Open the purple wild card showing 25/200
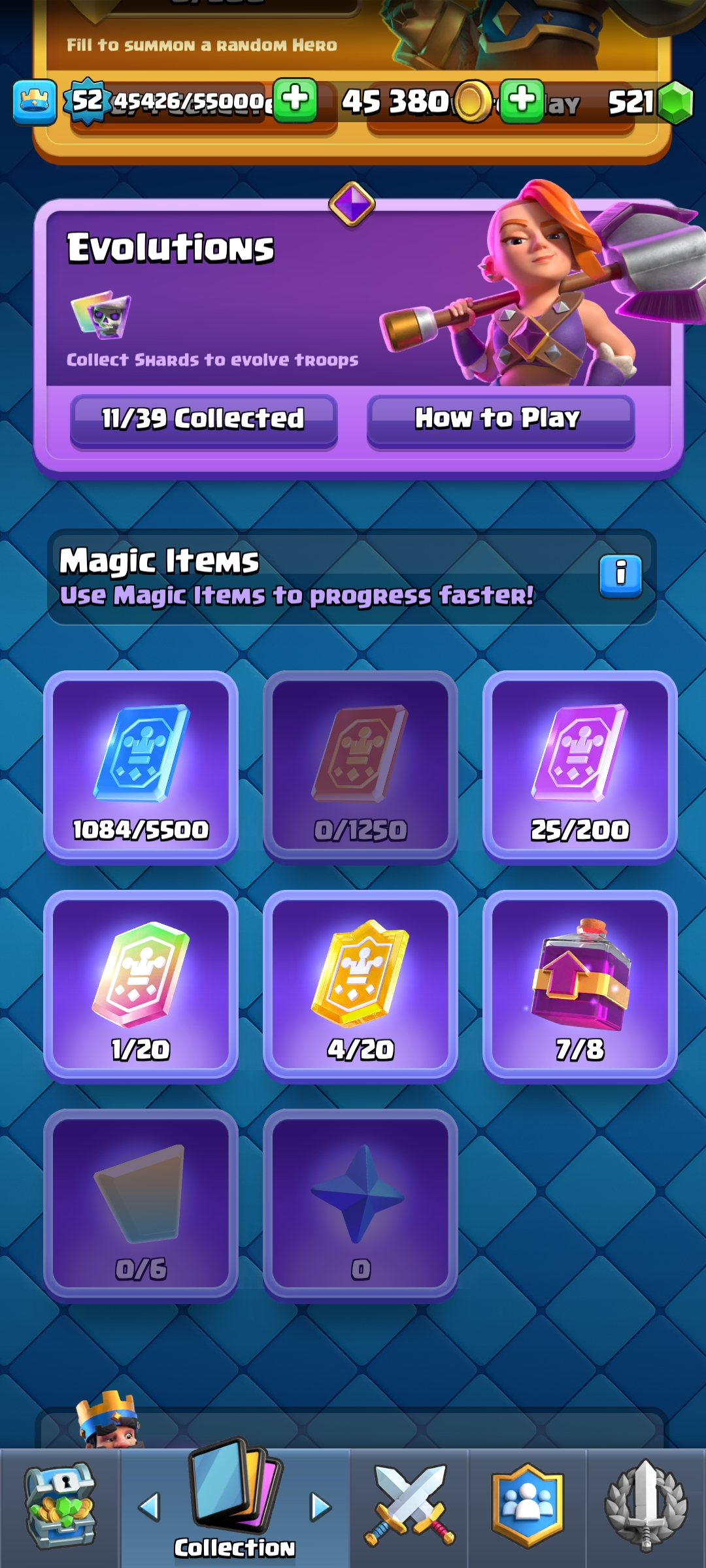This screenshot has width=706, height=1568. coord(579,766)
